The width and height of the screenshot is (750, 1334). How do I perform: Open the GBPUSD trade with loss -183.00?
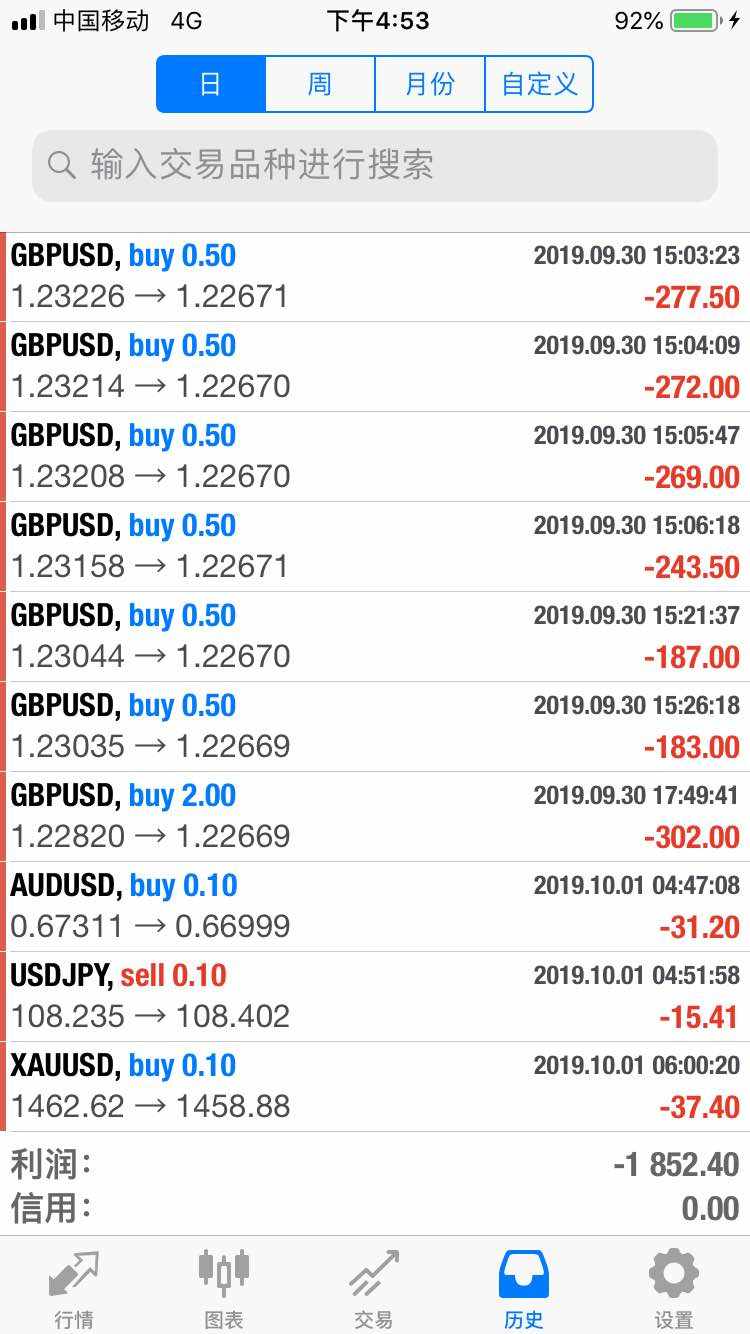pos(375,727)
